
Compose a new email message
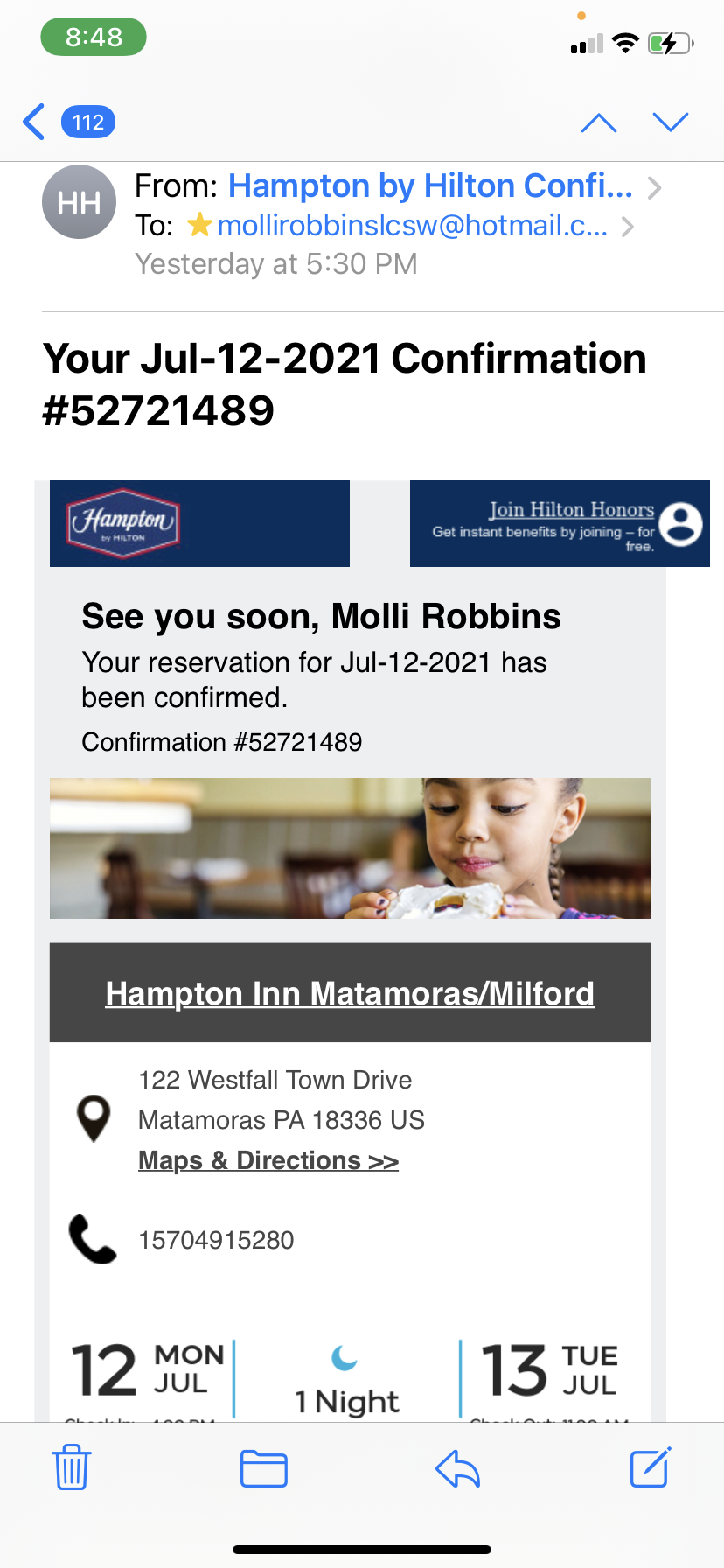point(651,1467)
